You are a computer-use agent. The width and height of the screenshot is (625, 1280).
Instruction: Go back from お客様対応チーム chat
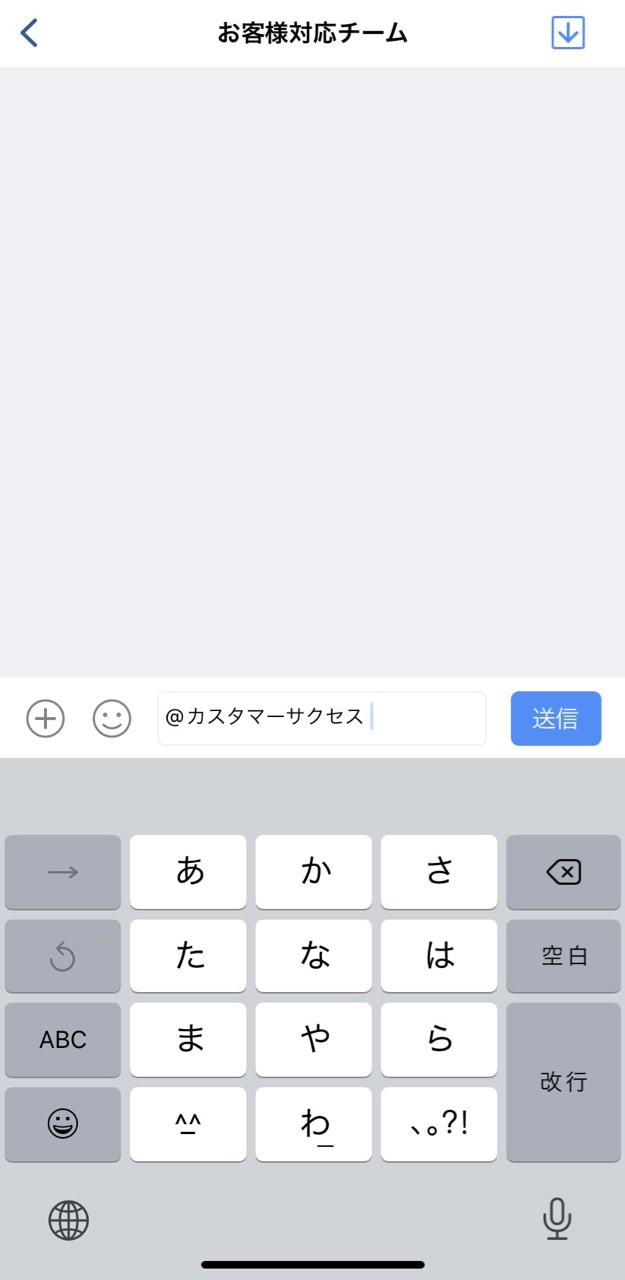30,33
